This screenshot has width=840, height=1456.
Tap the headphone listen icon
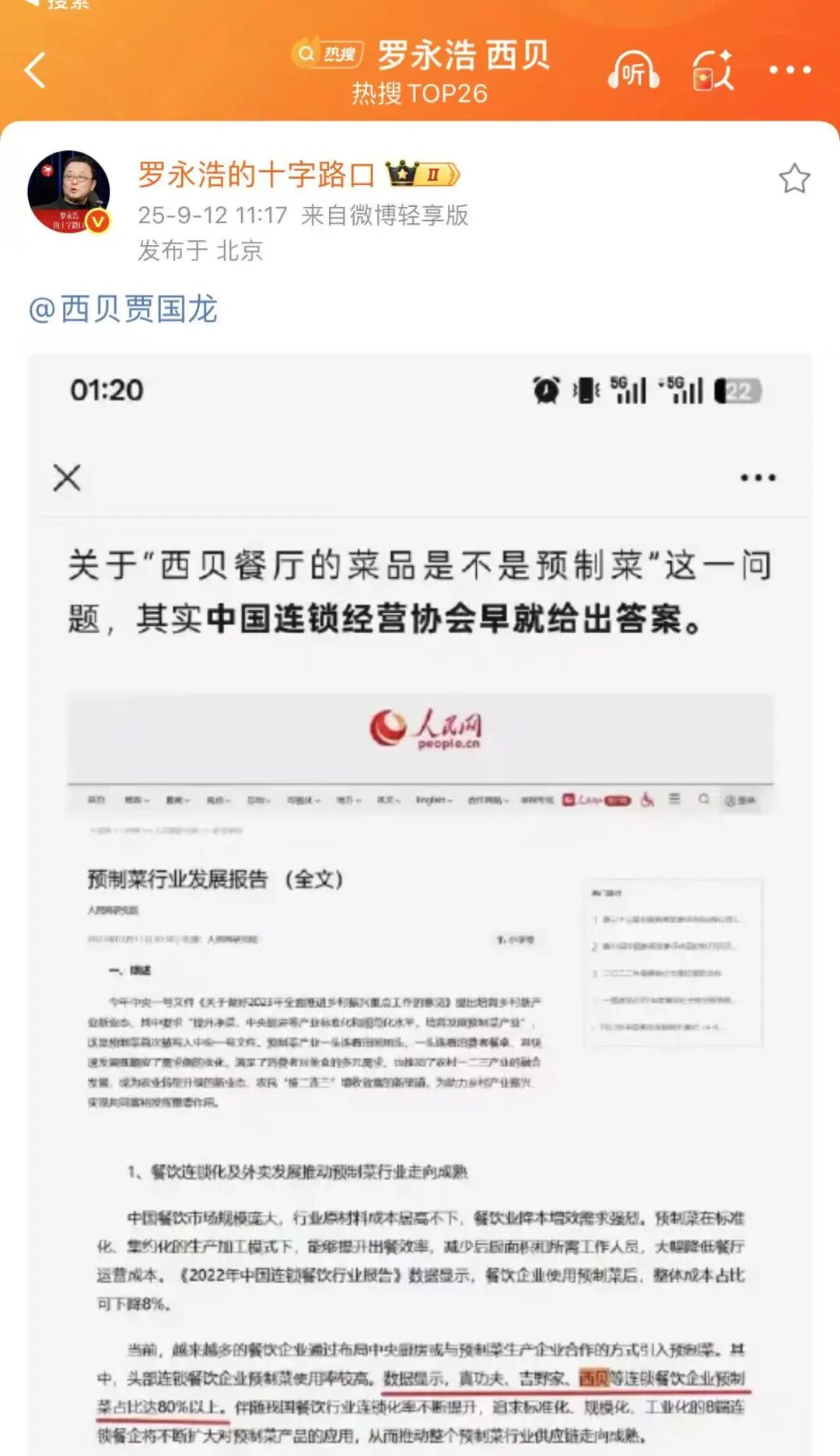633,71
